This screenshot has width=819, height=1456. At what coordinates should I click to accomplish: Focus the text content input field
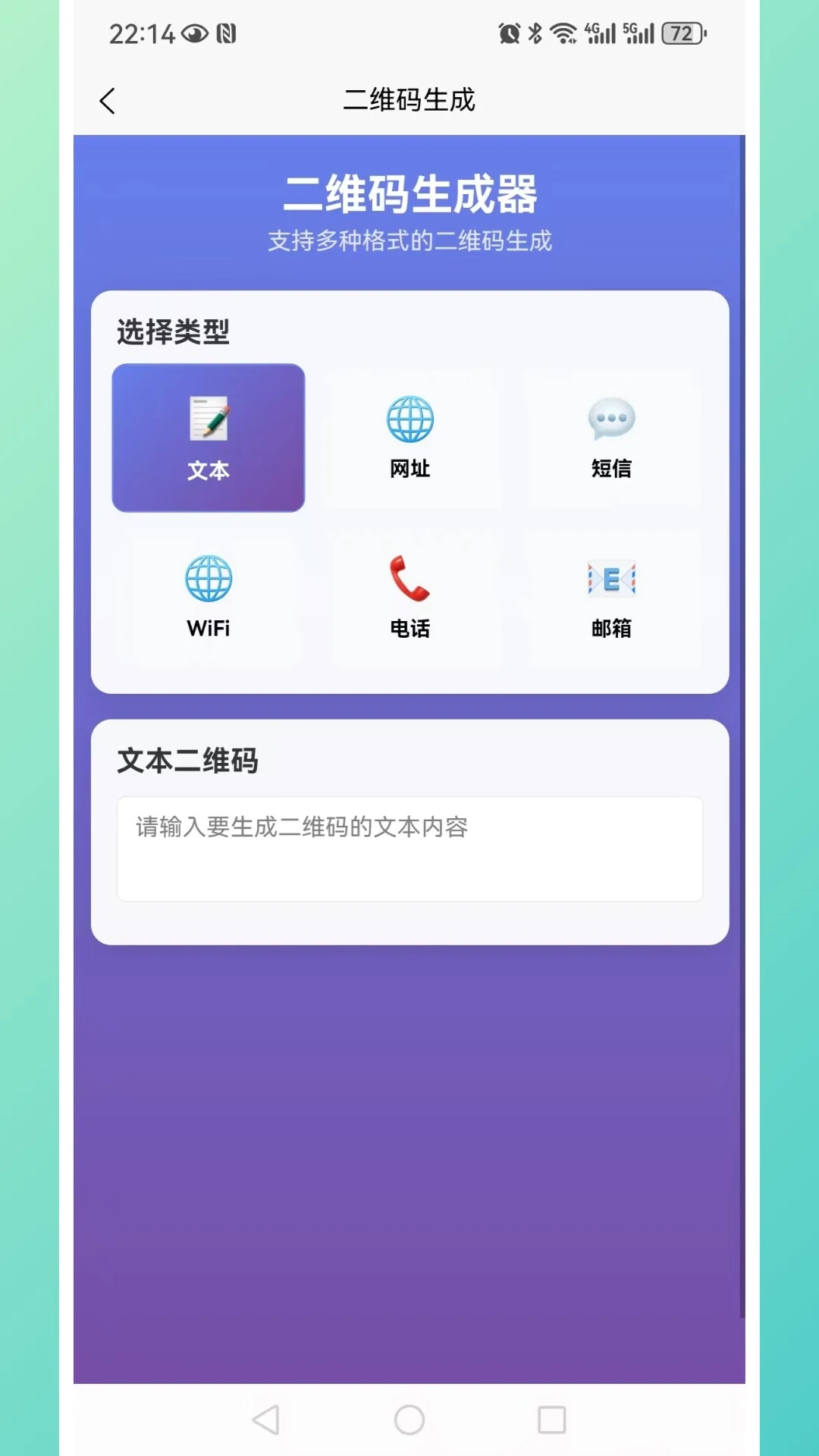[x=410, y=849]
